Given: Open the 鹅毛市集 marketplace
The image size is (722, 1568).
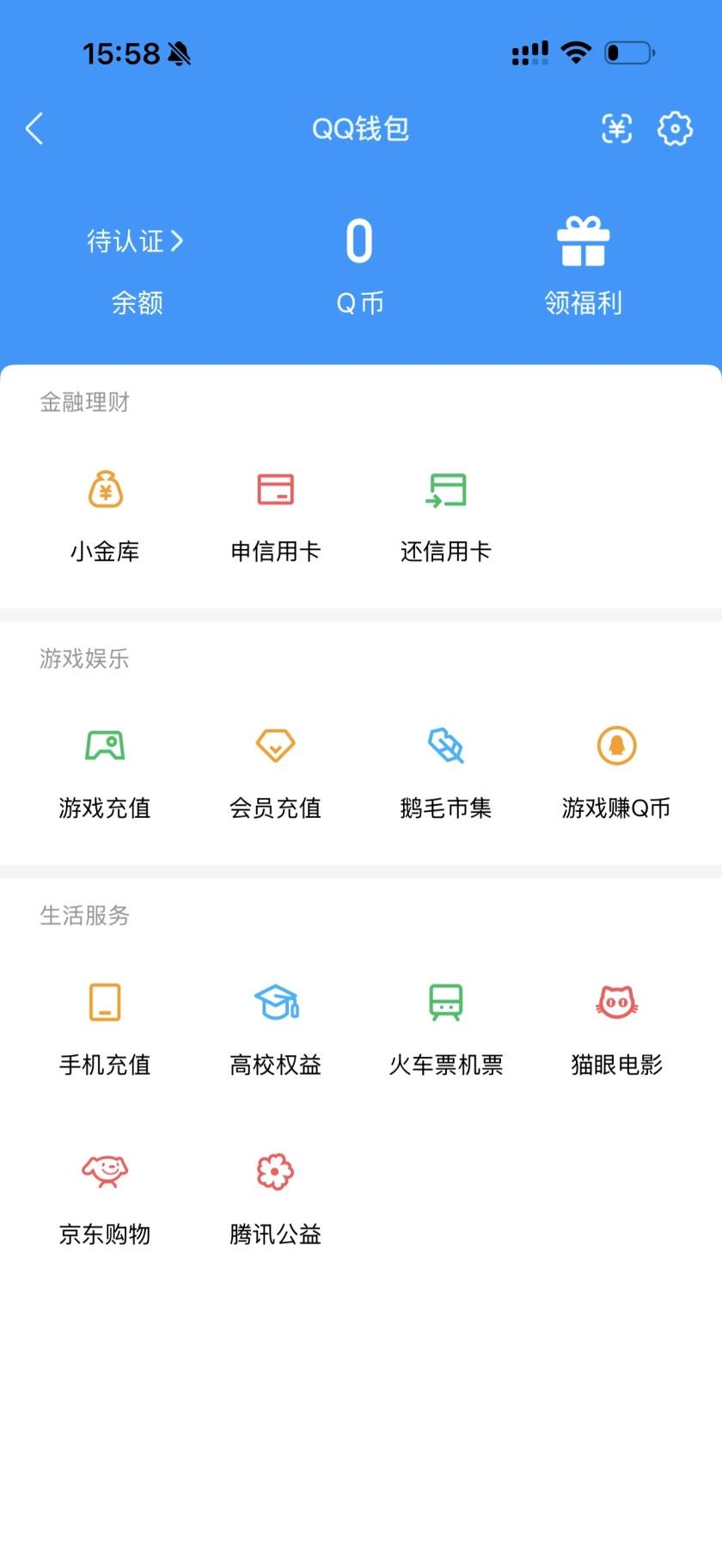Looking at the screenshot, I should click(x=446, y=771).
